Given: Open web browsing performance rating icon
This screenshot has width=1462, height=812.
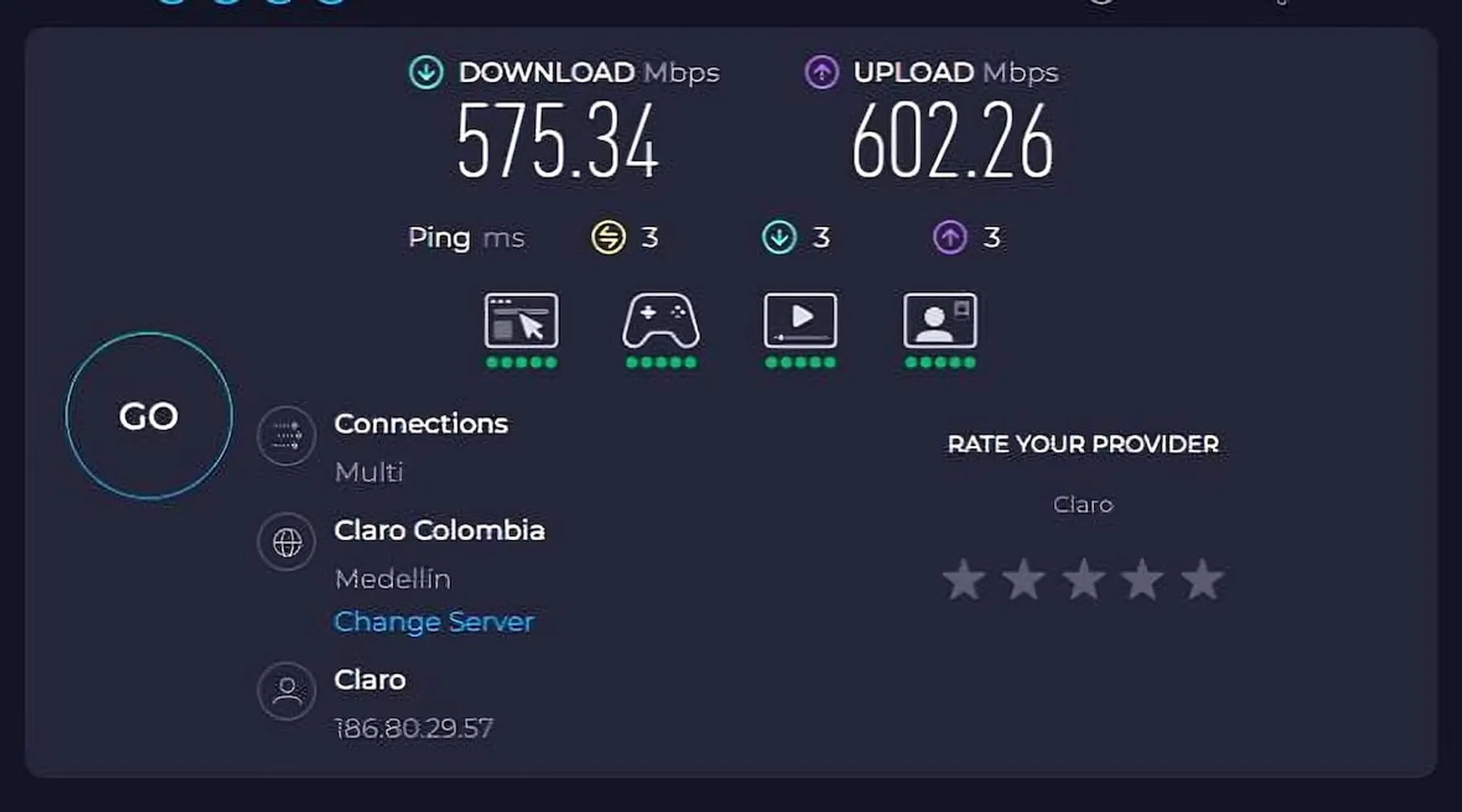Looking at the screenshot, I should click(521, 322).
